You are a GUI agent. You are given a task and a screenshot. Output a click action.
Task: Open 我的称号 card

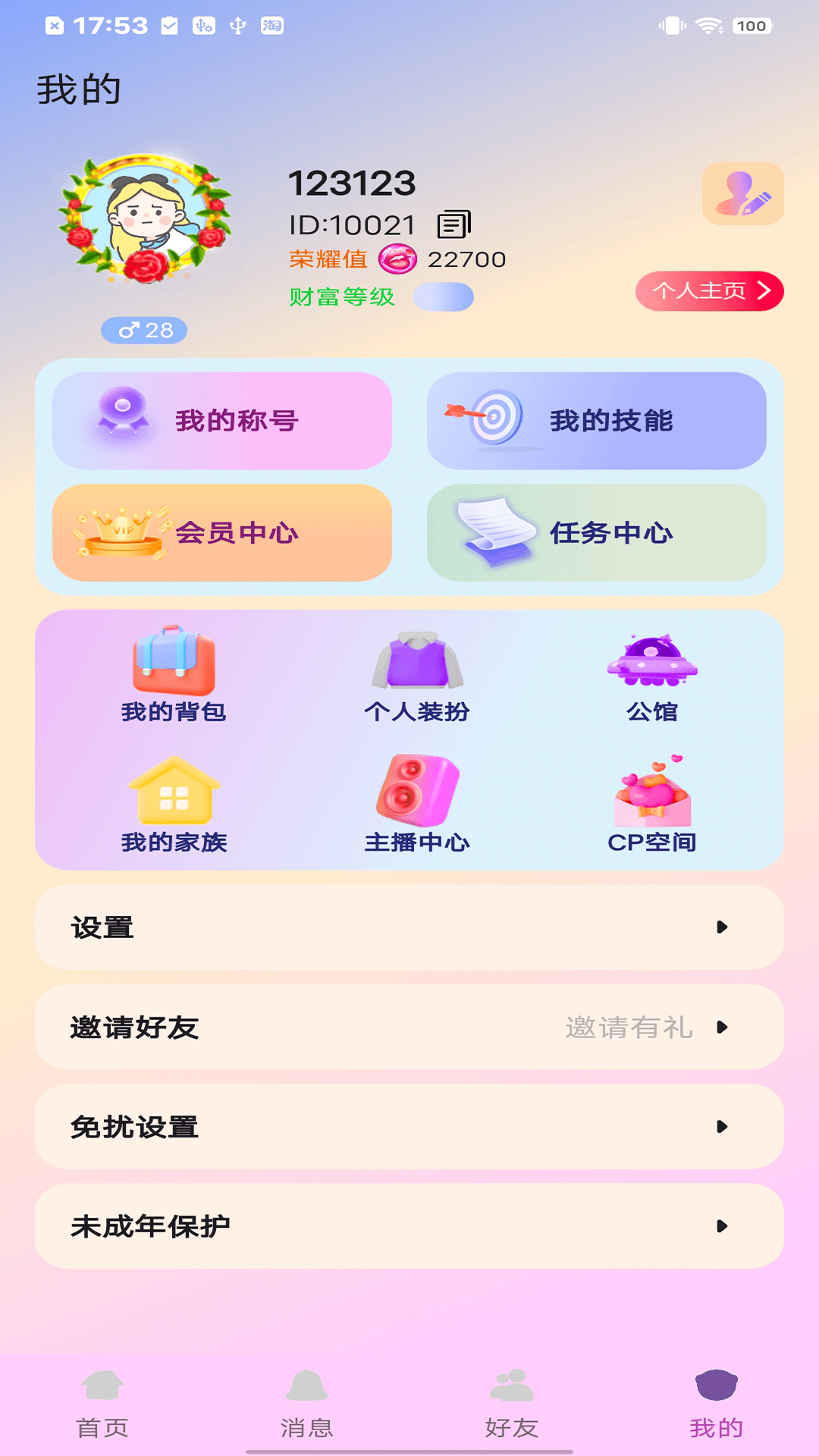click(221, 421)
